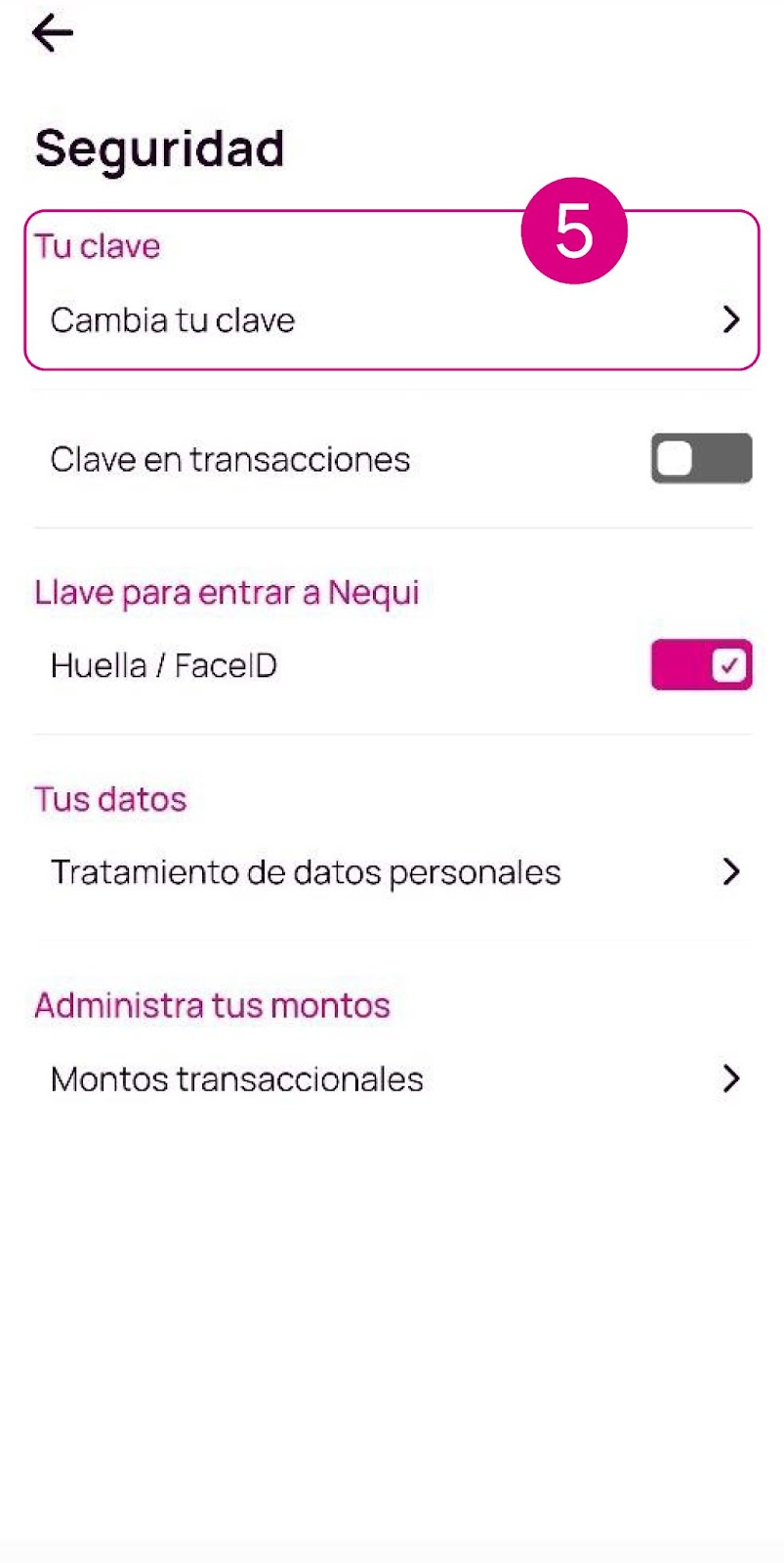
Task: Open Tratamiento de datos personales details
Action: click(x=304, y=871)
